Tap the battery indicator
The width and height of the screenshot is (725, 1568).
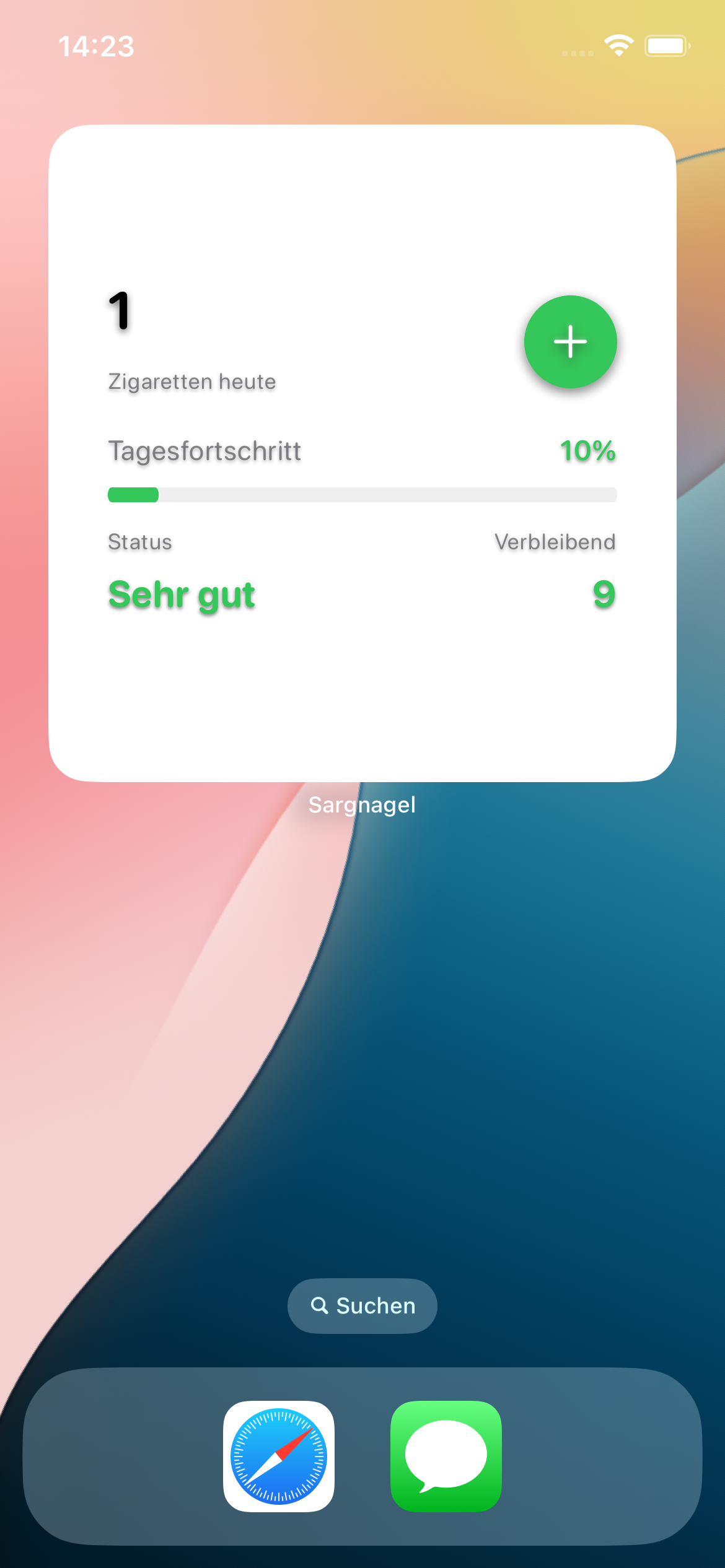(x=668, y=45)
